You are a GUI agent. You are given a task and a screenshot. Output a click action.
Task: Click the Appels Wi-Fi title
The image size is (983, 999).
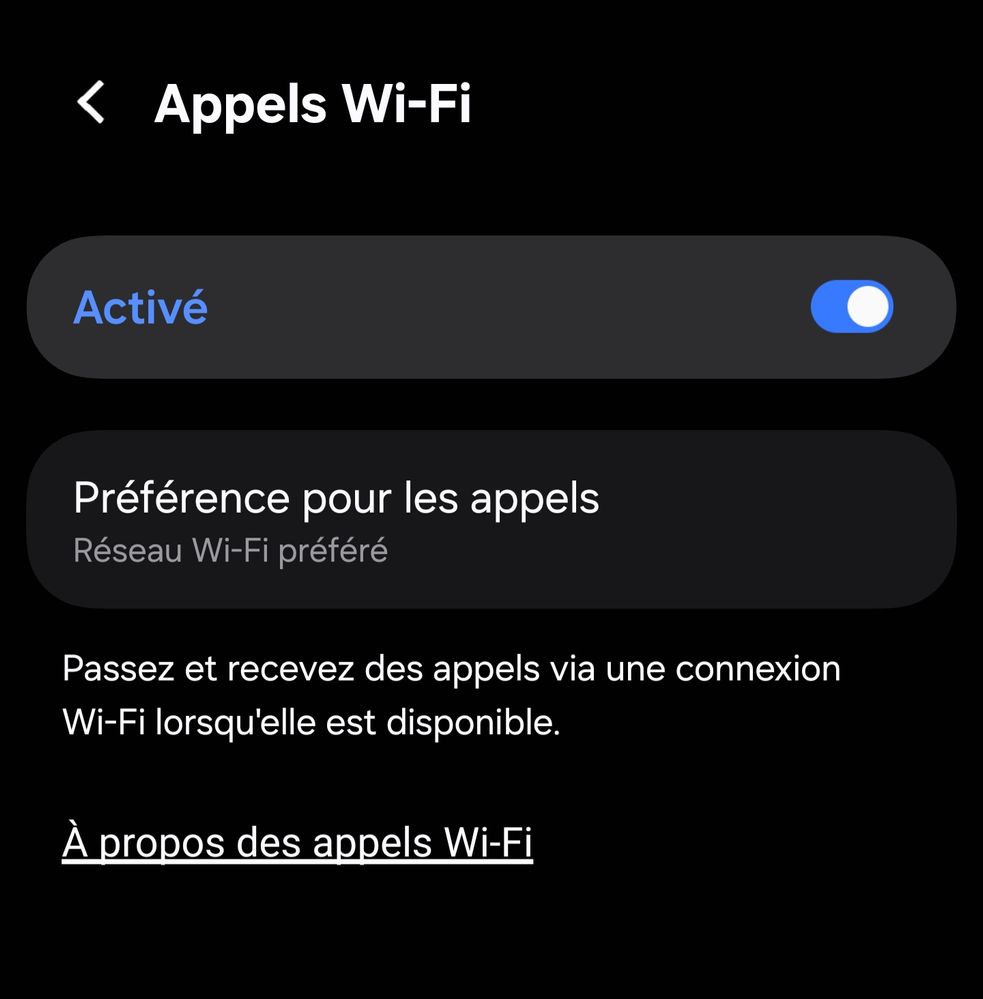pos(311,103)
